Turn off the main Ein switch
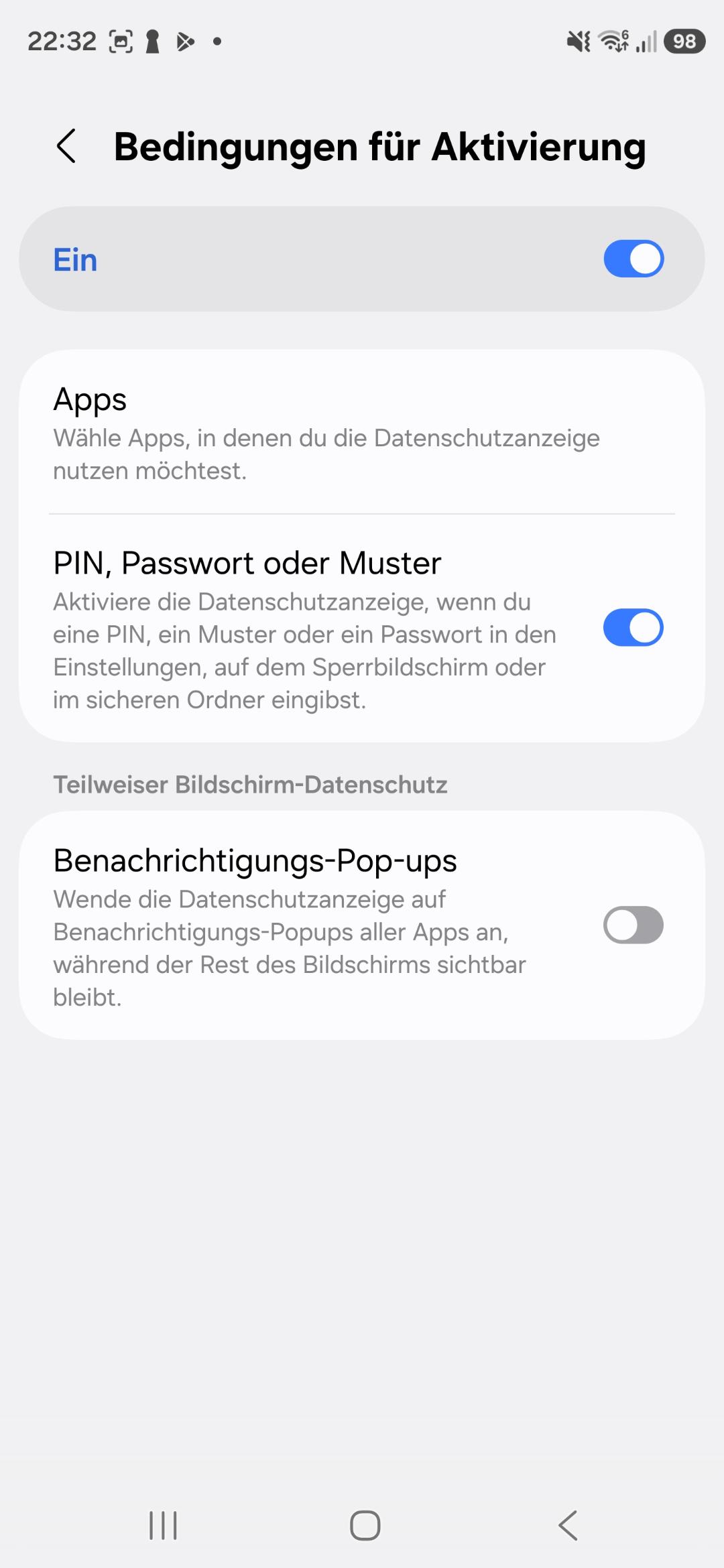This screenshot has height=1568, width=724. click(x=633, y=259)
